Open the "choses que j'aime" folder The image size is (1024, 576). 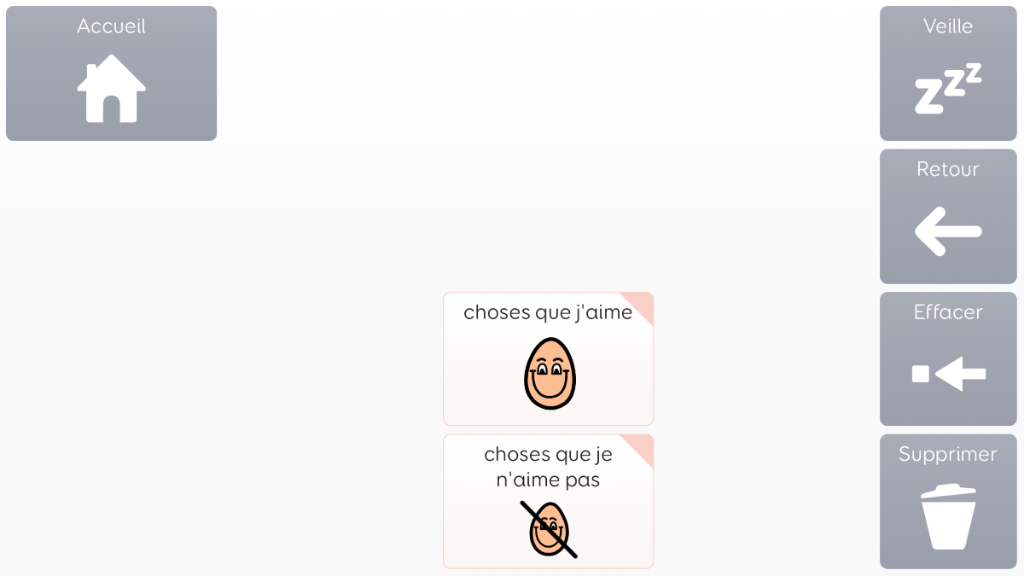[548, 359]
